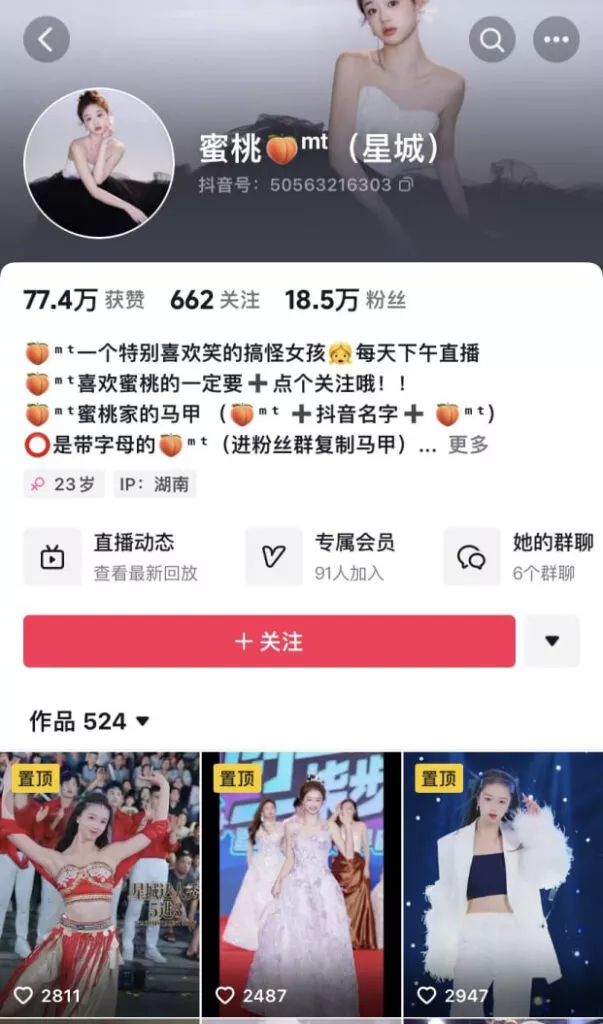The image size is (603, 1024).
Task: Copy the Douyin ID number
Action: [x=406, y=185]
